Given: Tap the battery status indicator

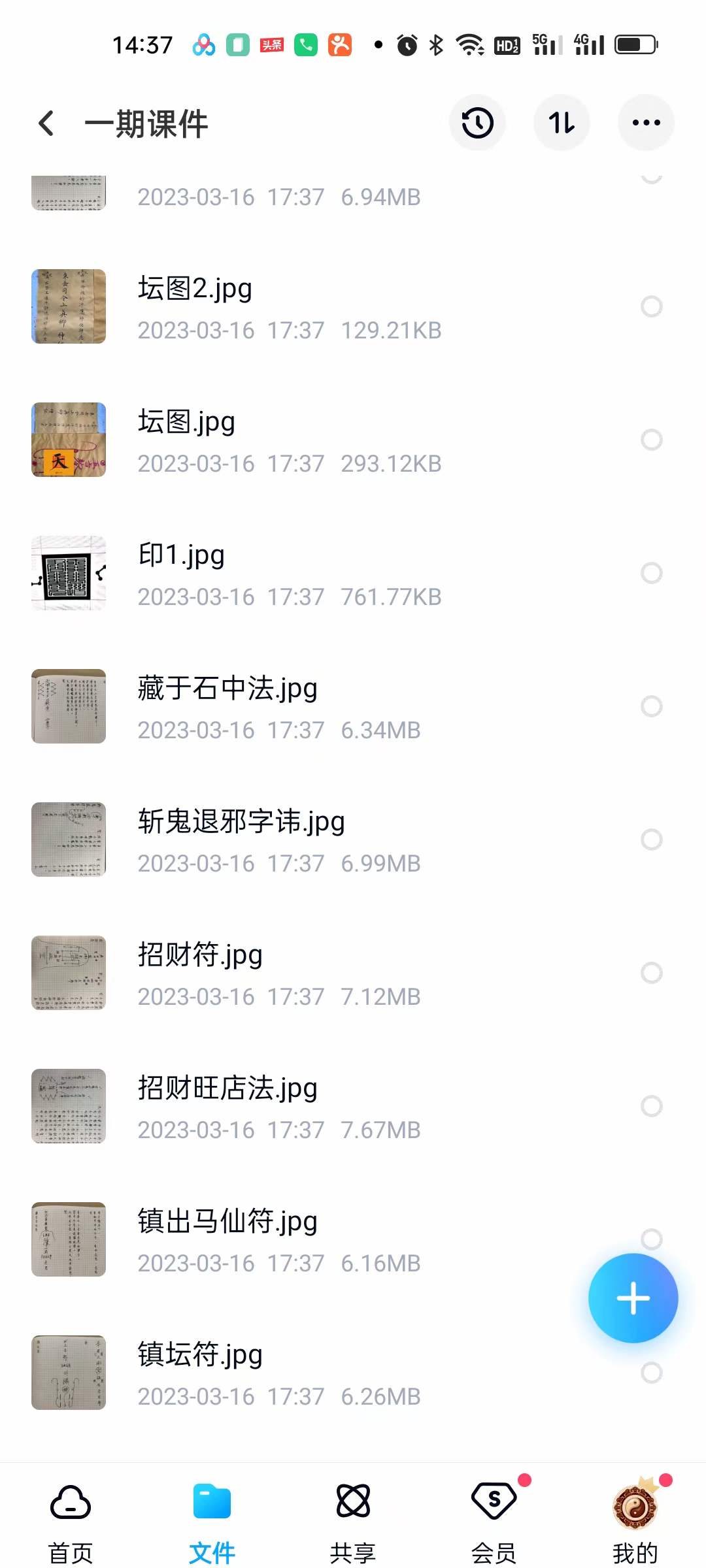Looking at the screenshot, I should [x=635, y=43].
